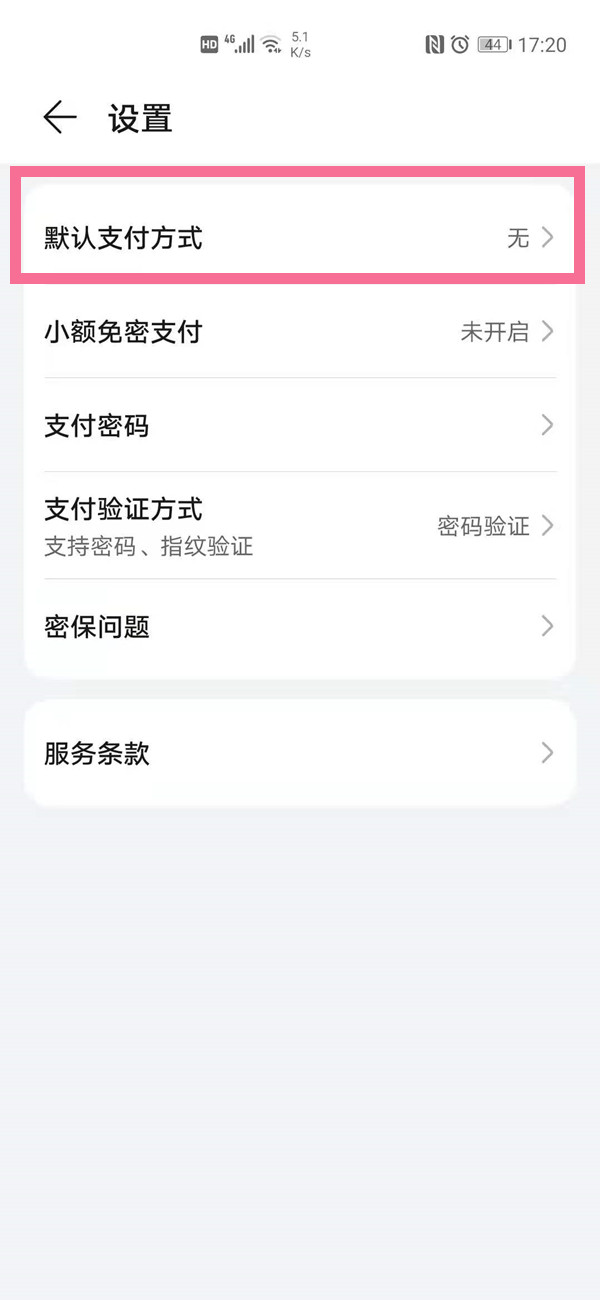View 服务条款

298,753
